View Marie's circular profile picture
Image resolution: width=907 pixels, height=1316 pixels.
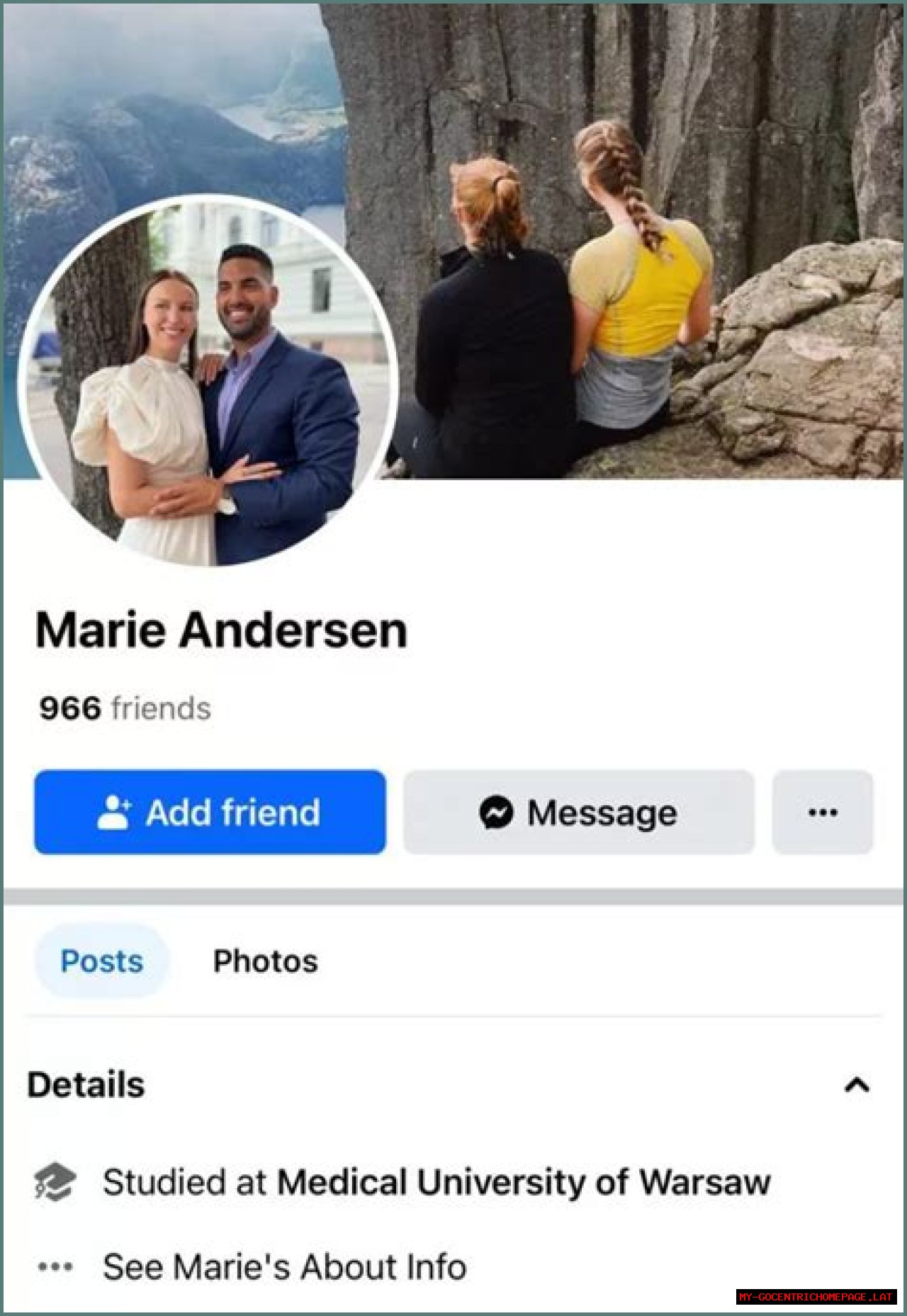point(208,382)
